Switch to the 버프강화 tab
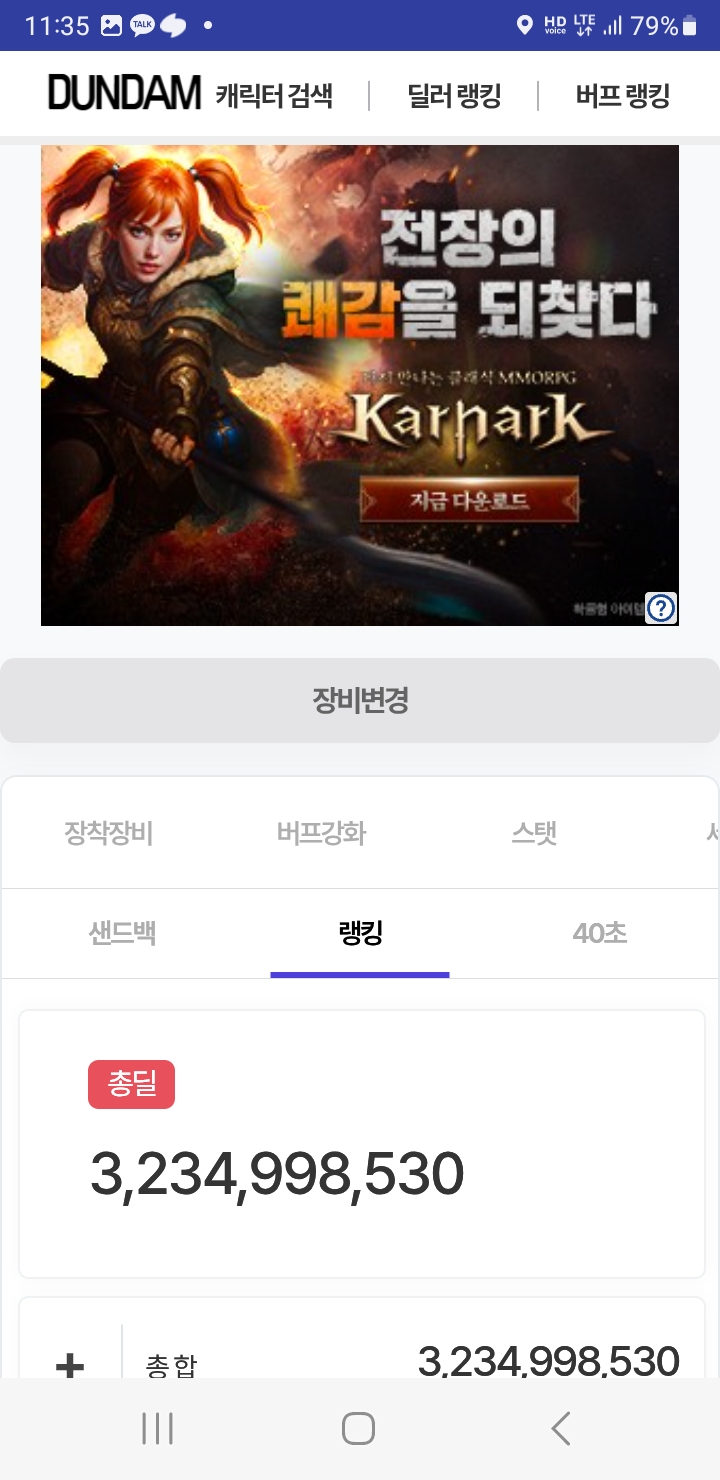720x1480 pixels. click(321, 833)
